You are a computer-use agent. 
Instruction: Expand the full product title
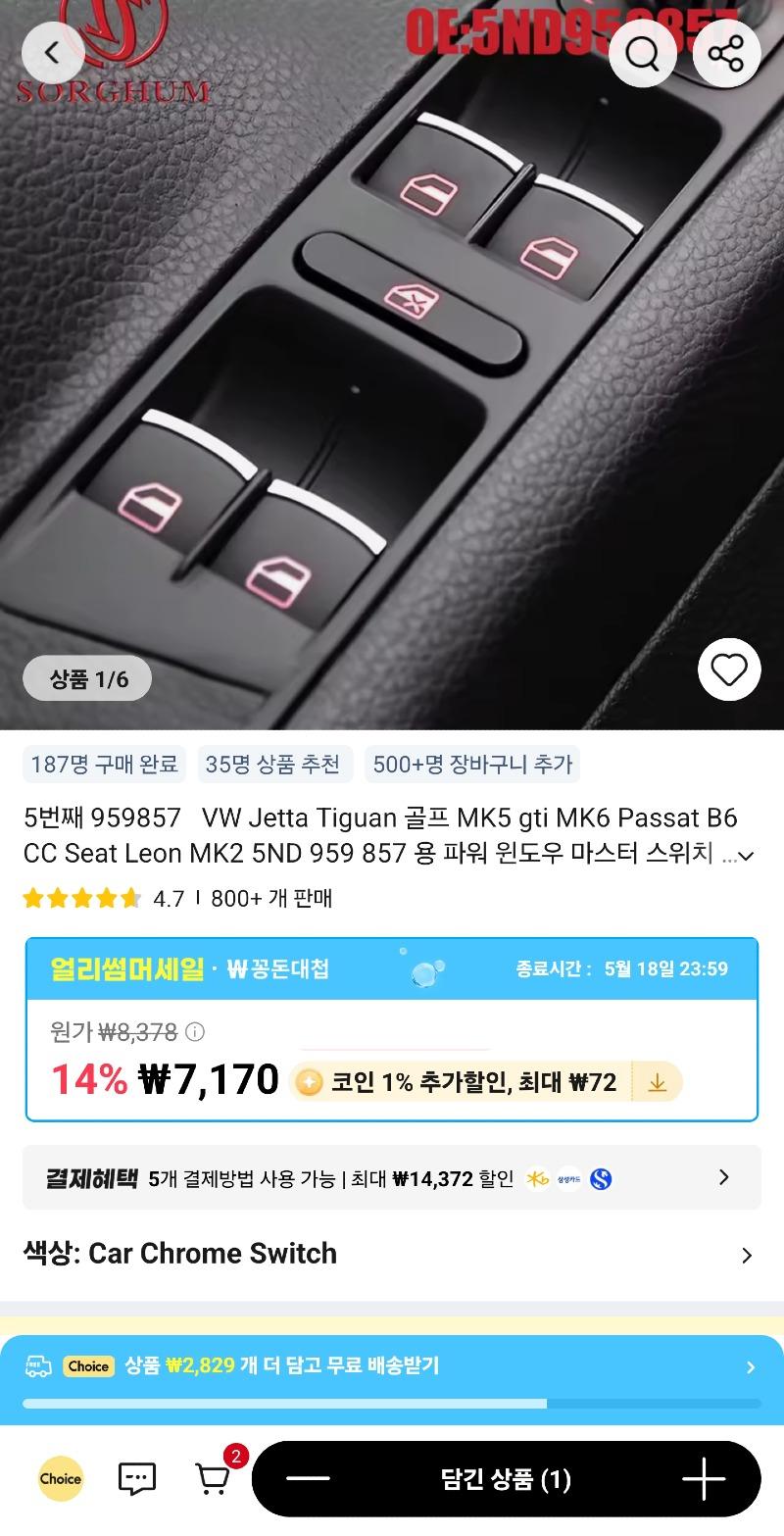[745, 856]
